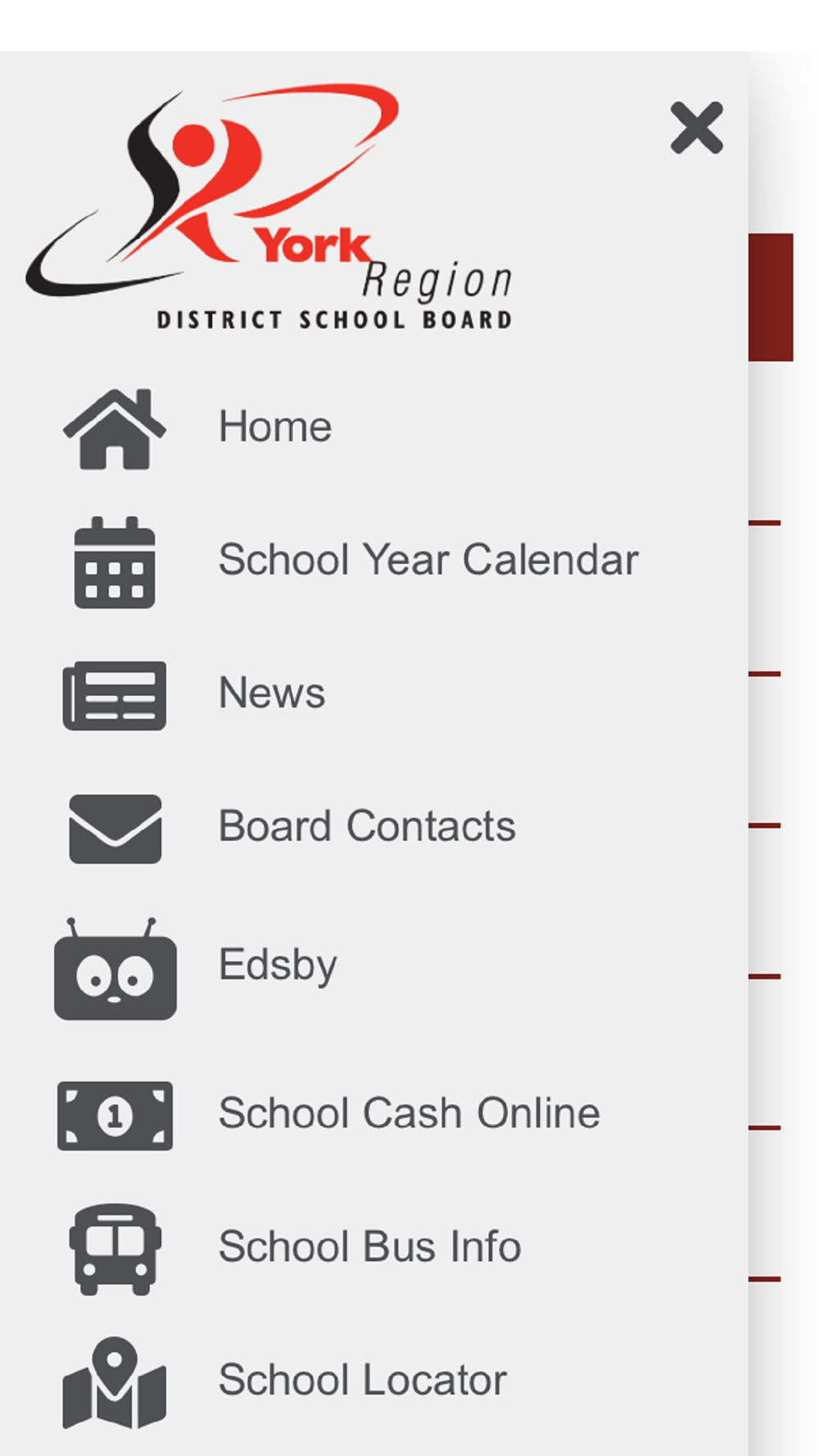Launch the School Locator

coord(373,1381)
